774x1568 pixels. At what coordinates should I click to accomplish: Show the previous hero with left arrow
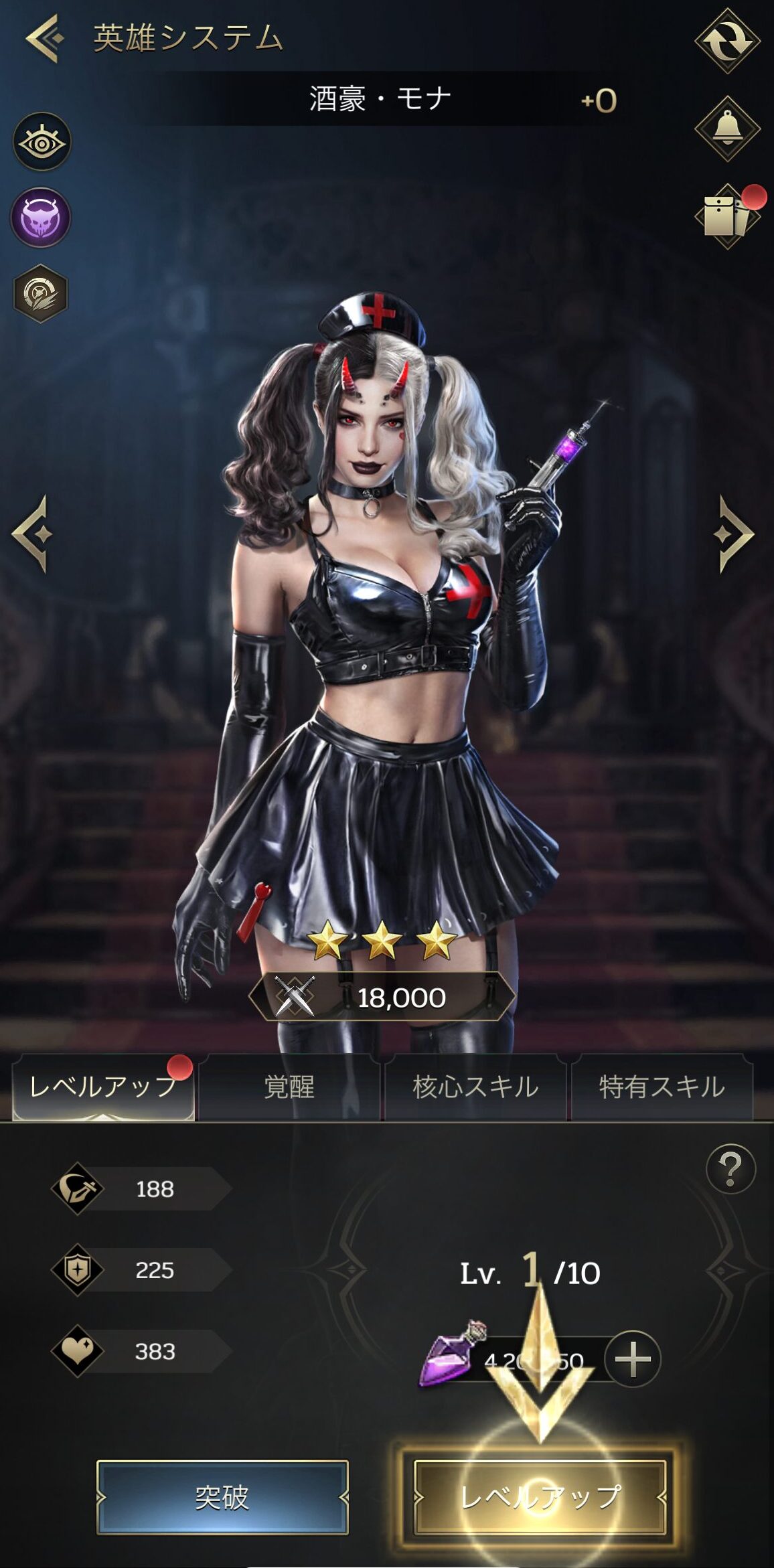30,534
